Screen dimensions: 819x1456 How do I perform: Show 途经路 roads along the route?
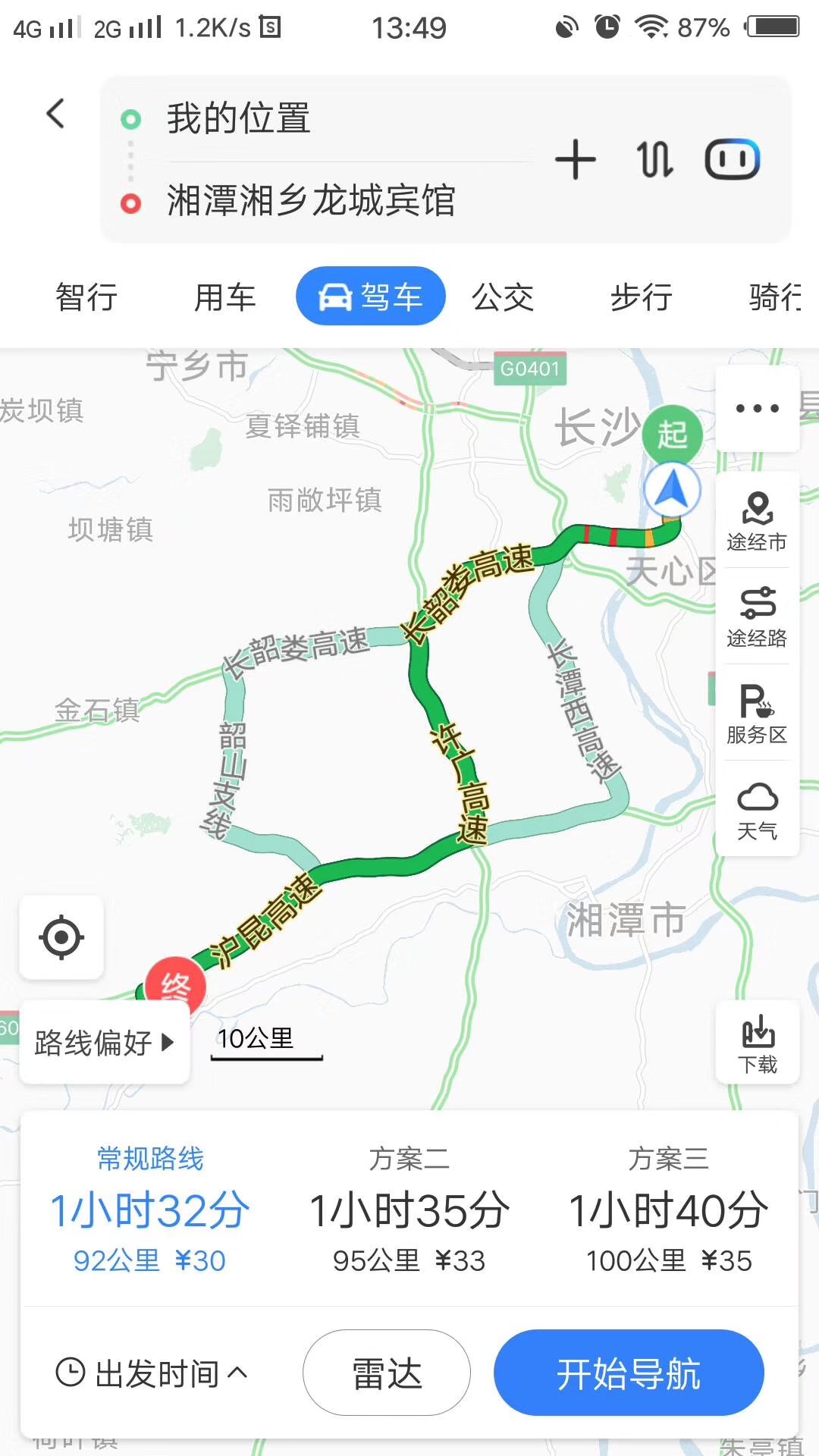click(x=757, y=617)
